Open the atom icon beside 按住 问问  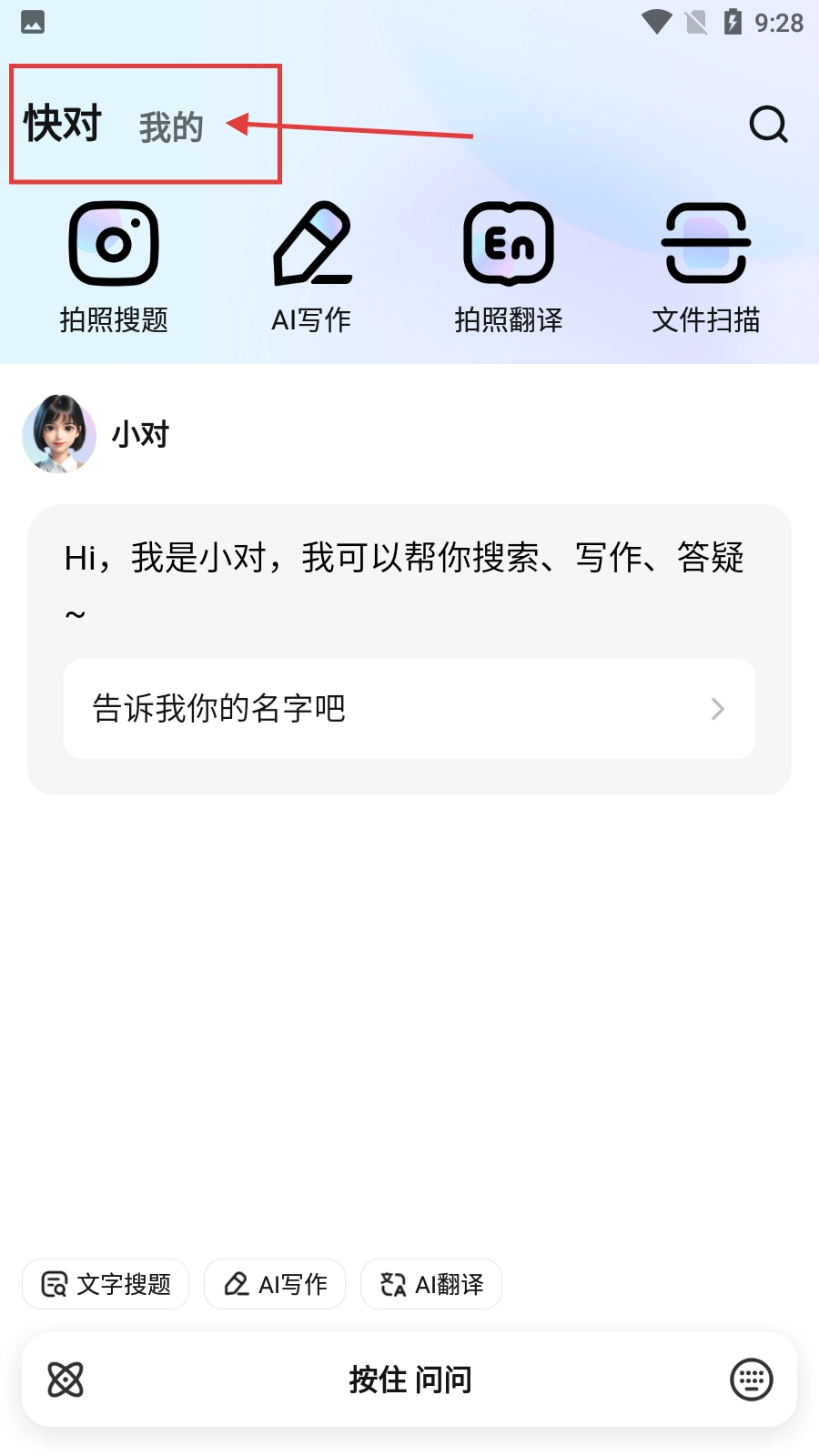[x=66, y=1380]
